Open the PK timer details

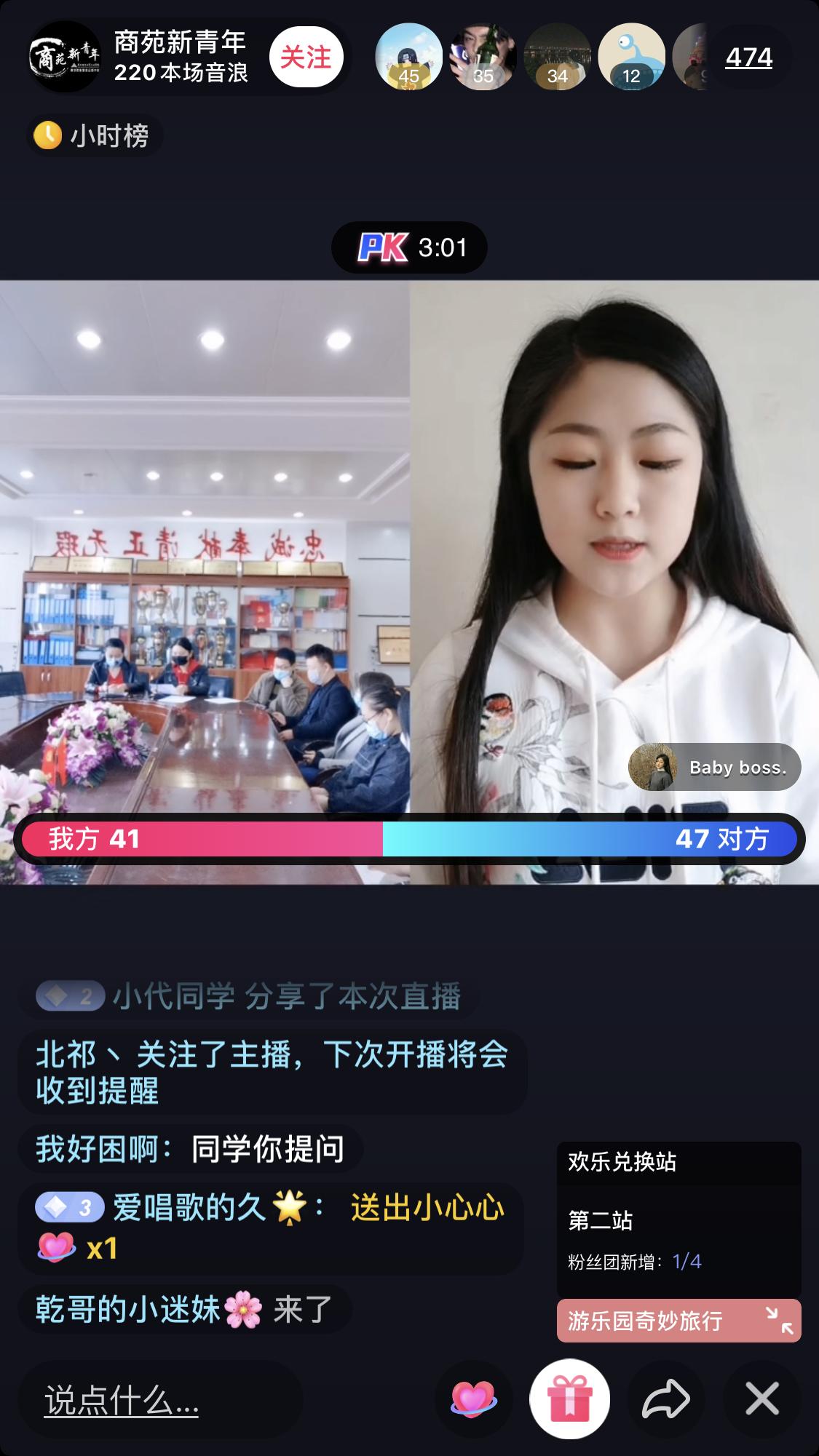click(x=409, y=247)
